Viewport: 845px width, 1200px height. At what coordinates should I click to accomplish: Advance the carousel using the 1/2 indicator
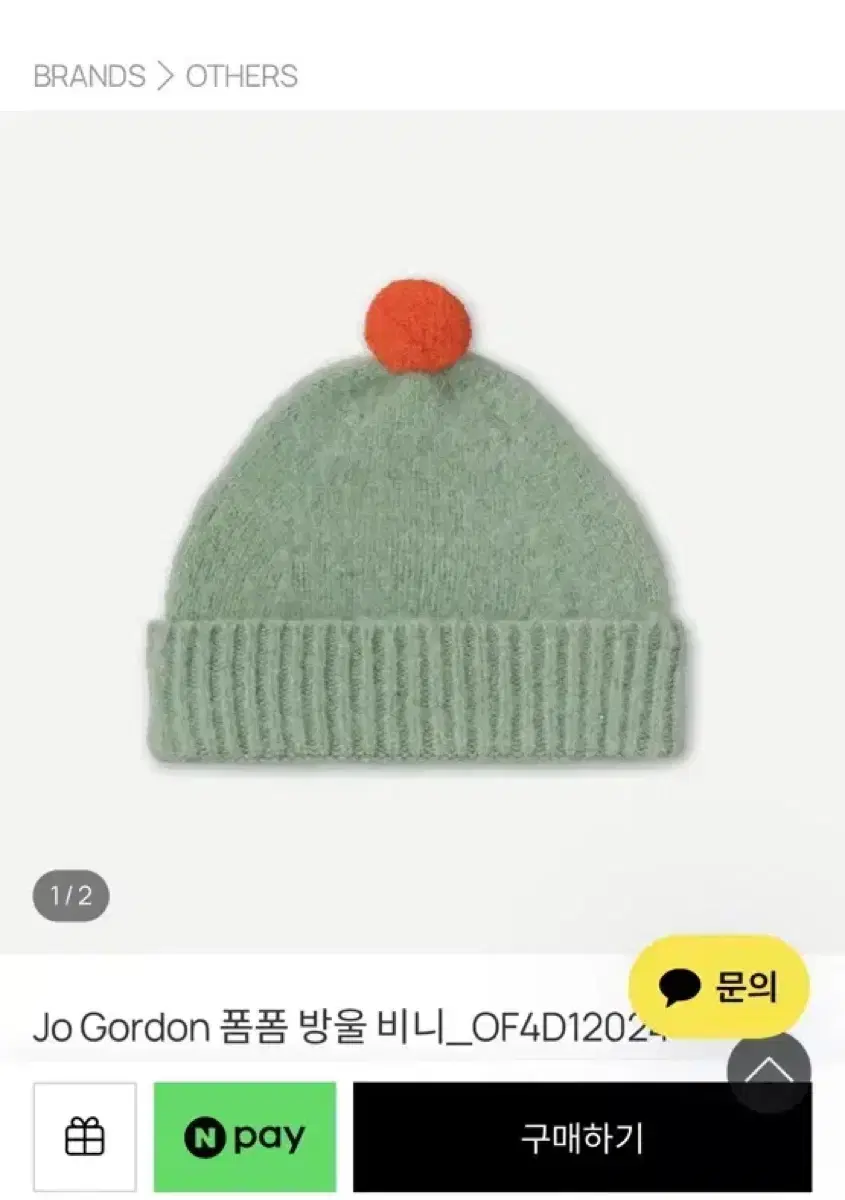pyautogui.click(x=70, y=896)
